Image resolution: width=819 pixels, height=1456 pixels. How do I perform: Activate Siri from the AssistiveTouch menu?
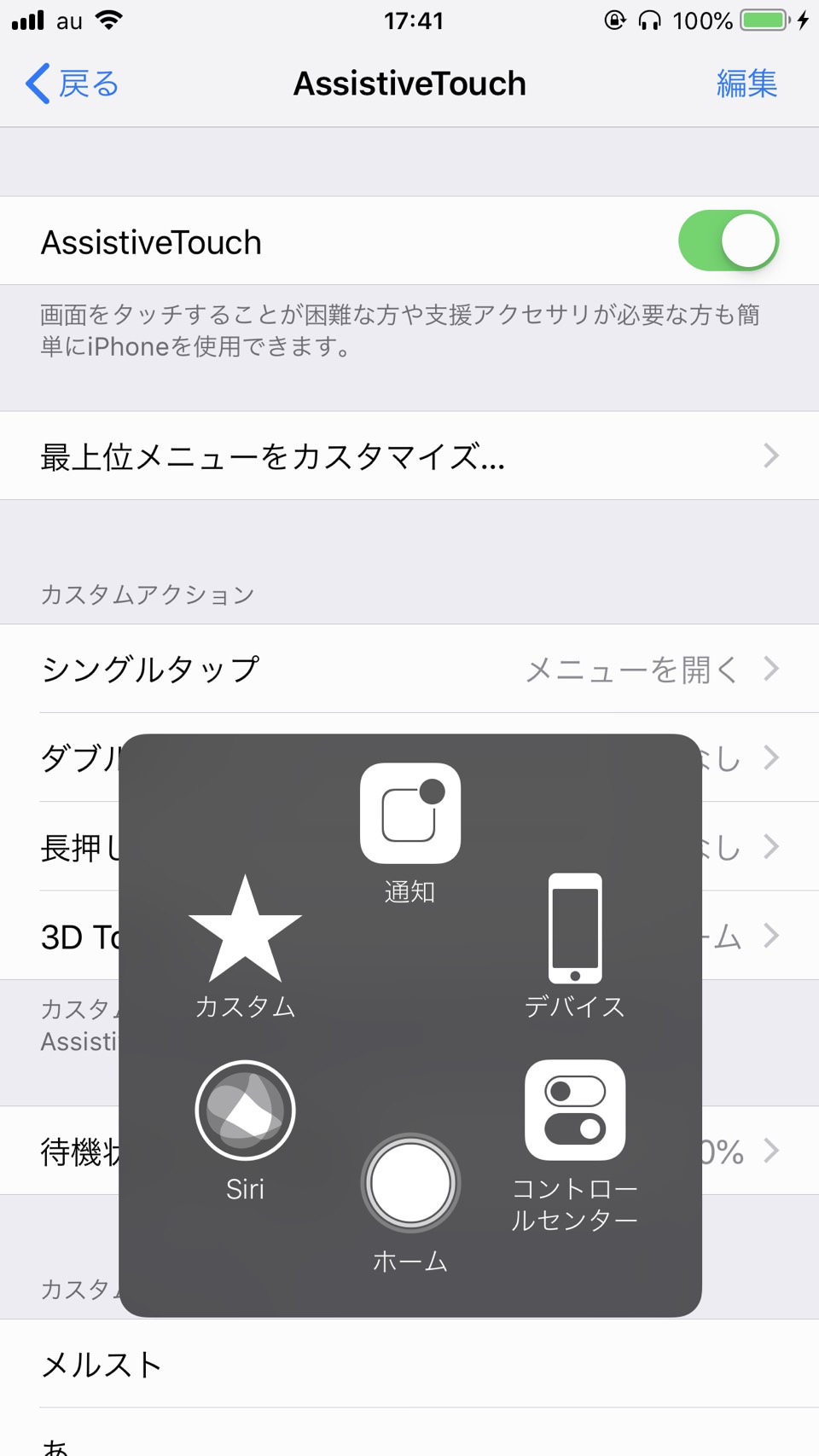click(245, 1111)
